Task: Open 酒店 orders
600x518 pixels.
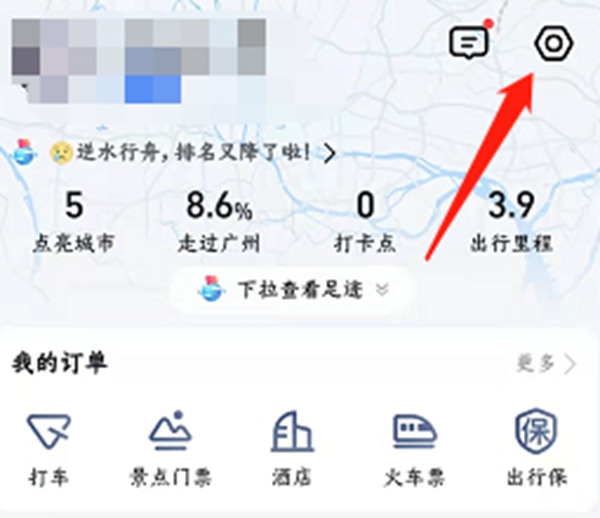Action: pyautogui.click(x=292, y=448)
